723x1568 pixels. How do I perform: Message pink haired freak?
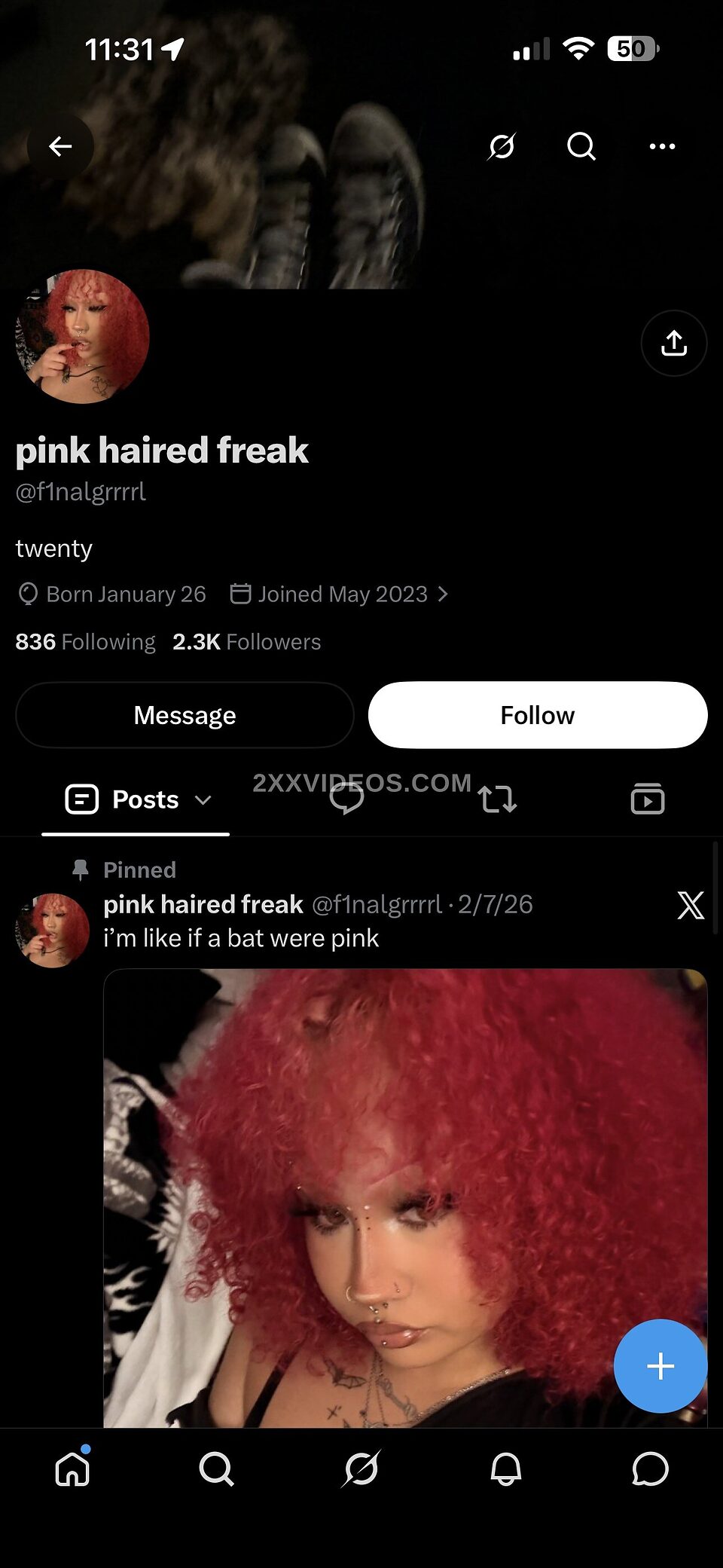tap(185, 715)
